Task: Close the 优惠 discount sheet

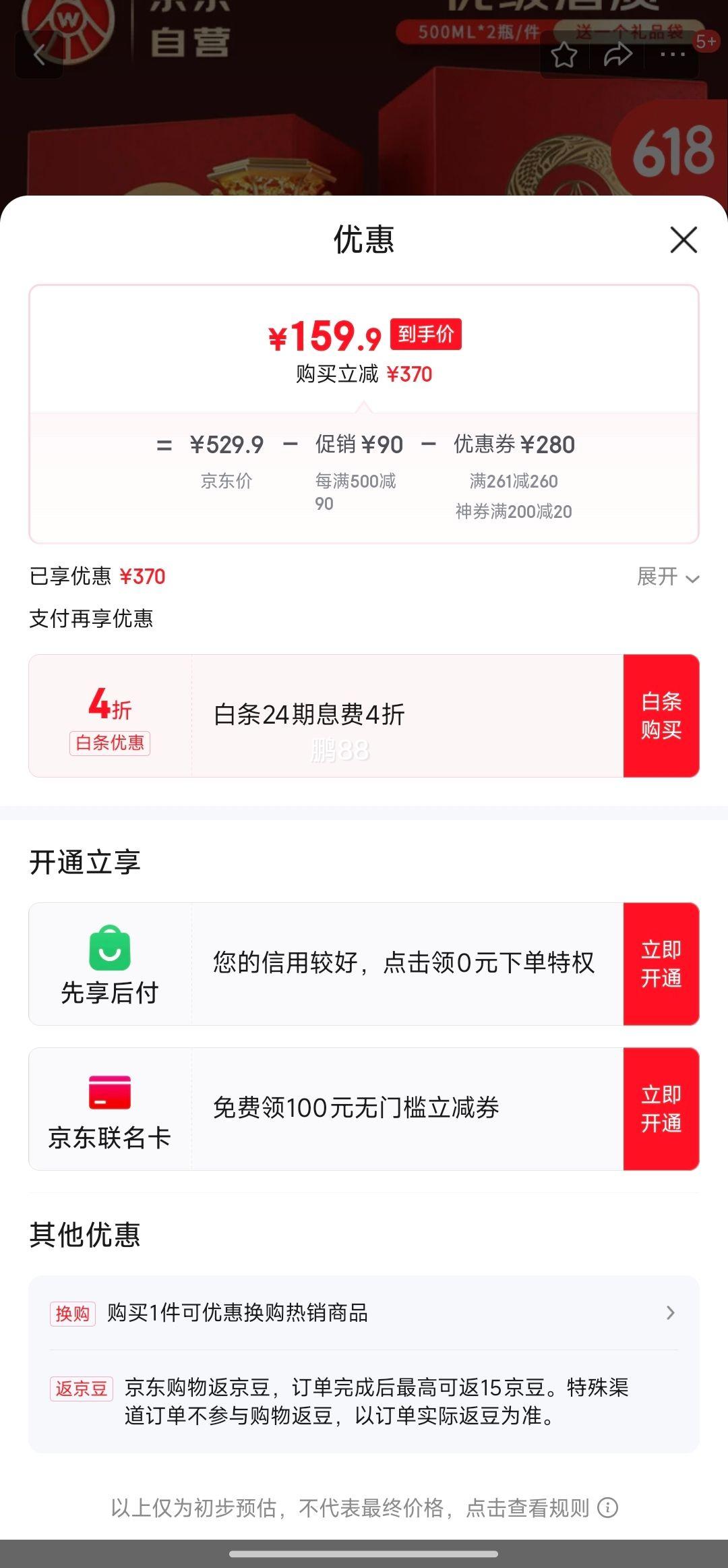Action: click(x=684, y=240)
